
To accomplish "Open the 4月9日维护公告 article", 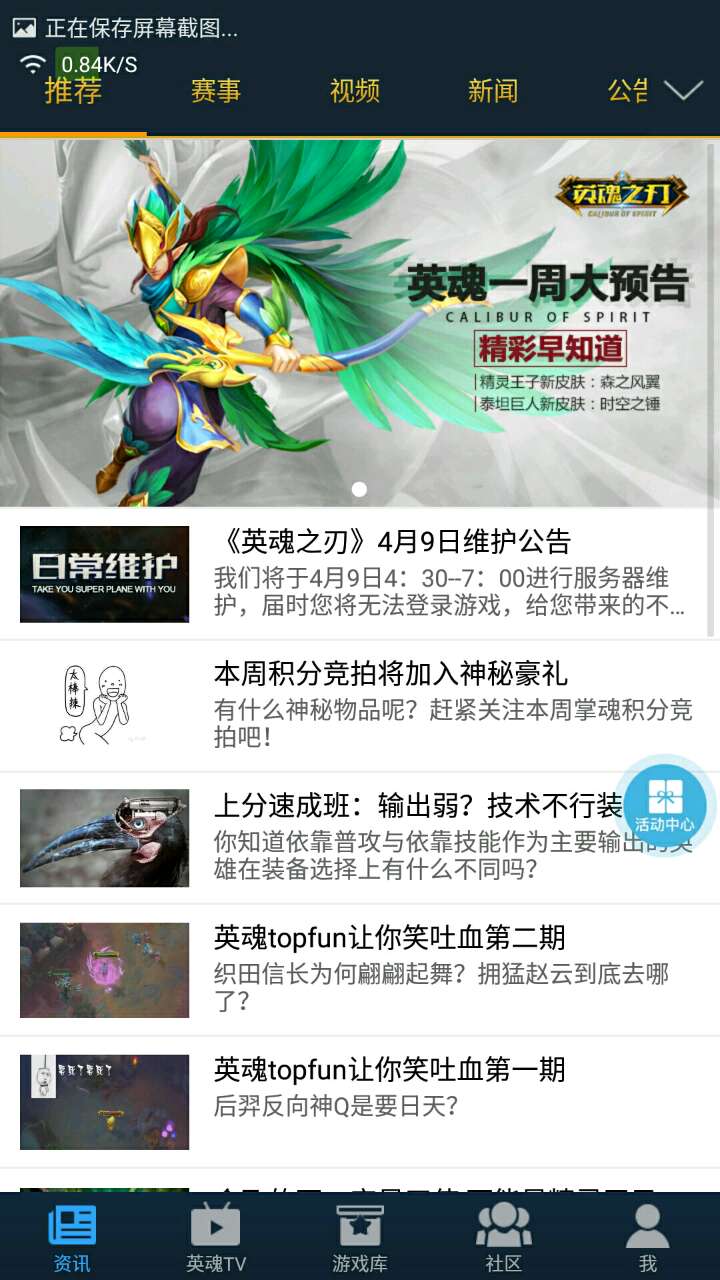I will click(x=360, y=574).
